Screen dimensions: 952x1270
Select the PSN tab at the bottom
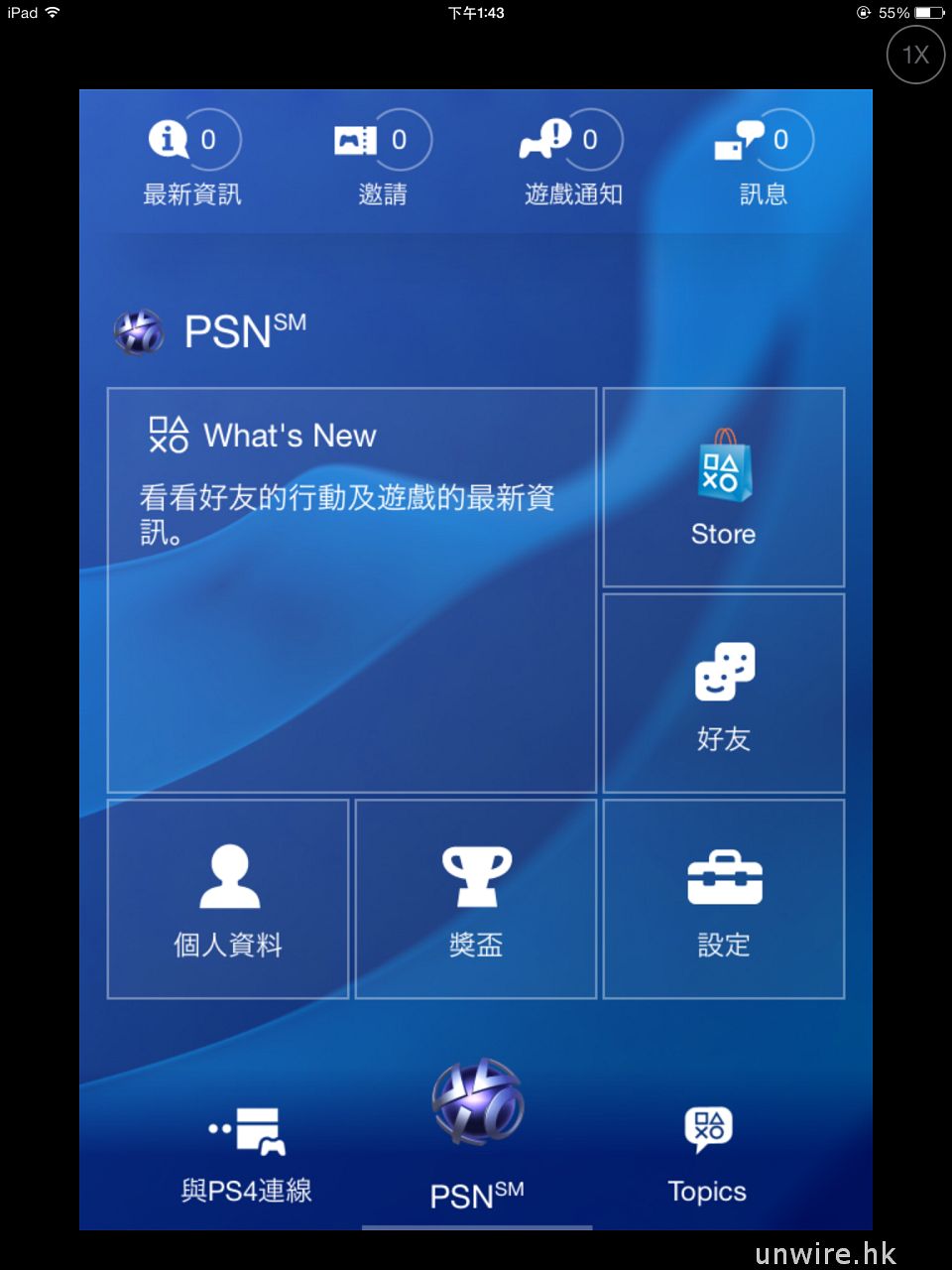click(x=477, y=1141)
